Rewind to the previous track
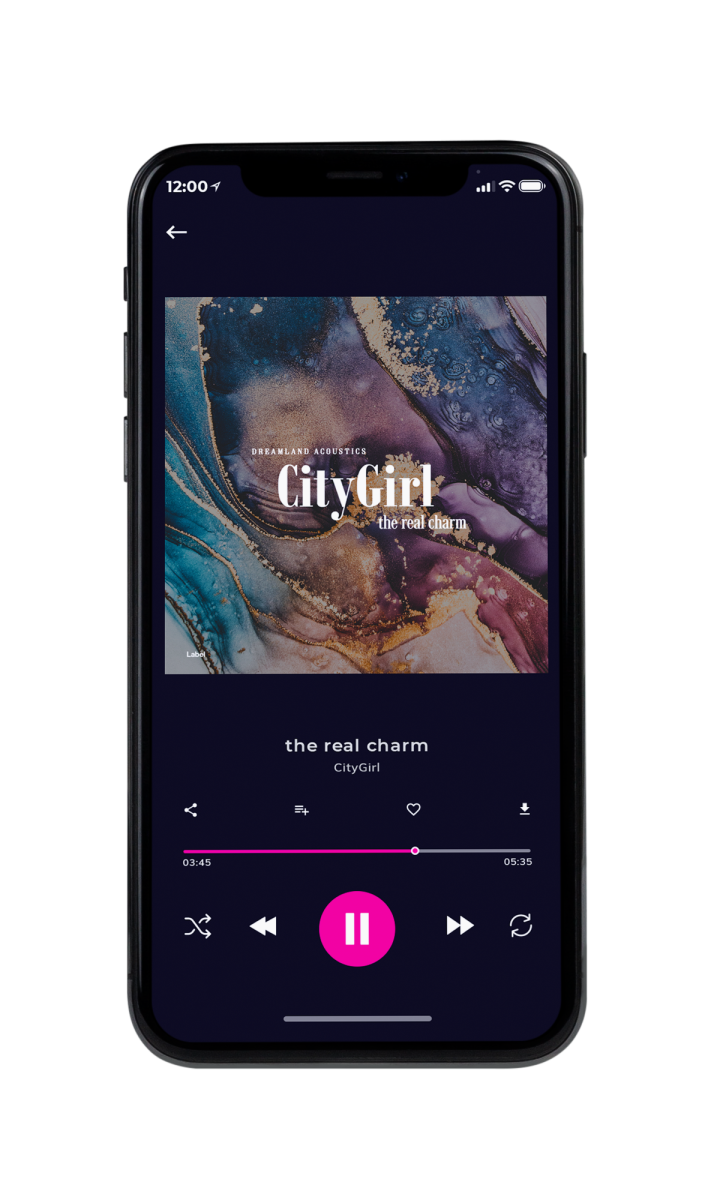Viewport: 720px width, 1200px height. pos(263,927)
